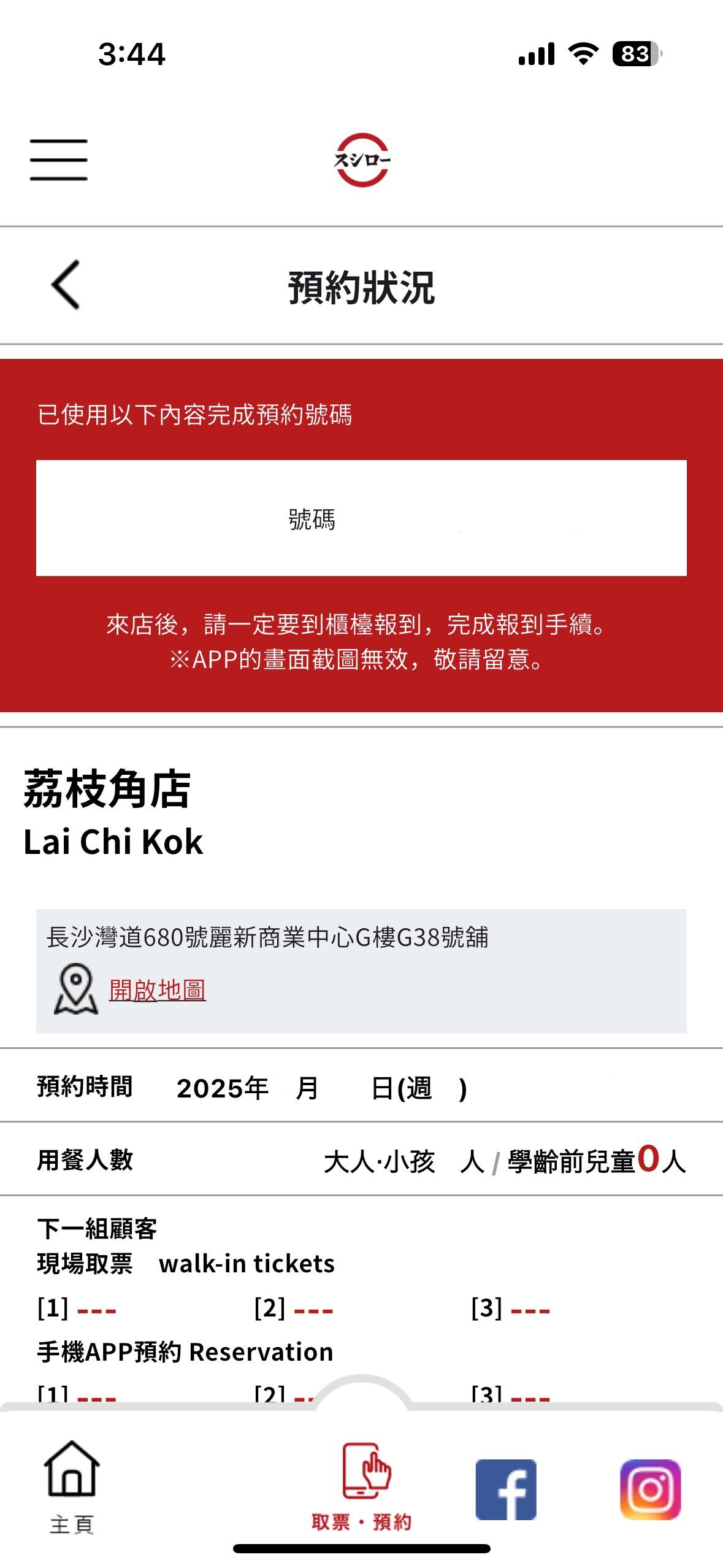Open the Facebook page icon
Image resolution: width=723 pixels, height=1568 pixels.
[506, 1489]
